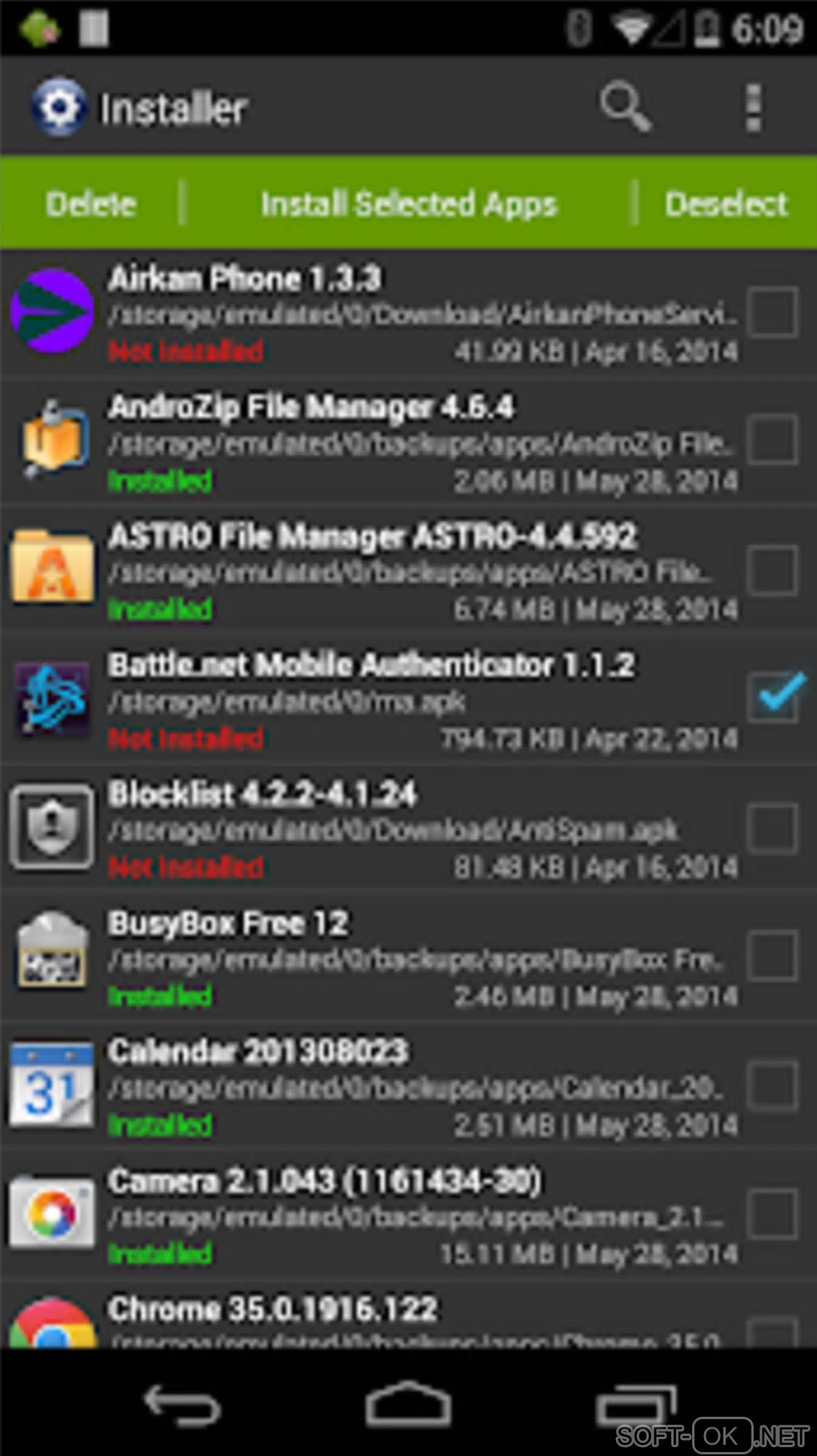Check the Airkan Phone 1.3.3 checkbox

click(773, 311)
